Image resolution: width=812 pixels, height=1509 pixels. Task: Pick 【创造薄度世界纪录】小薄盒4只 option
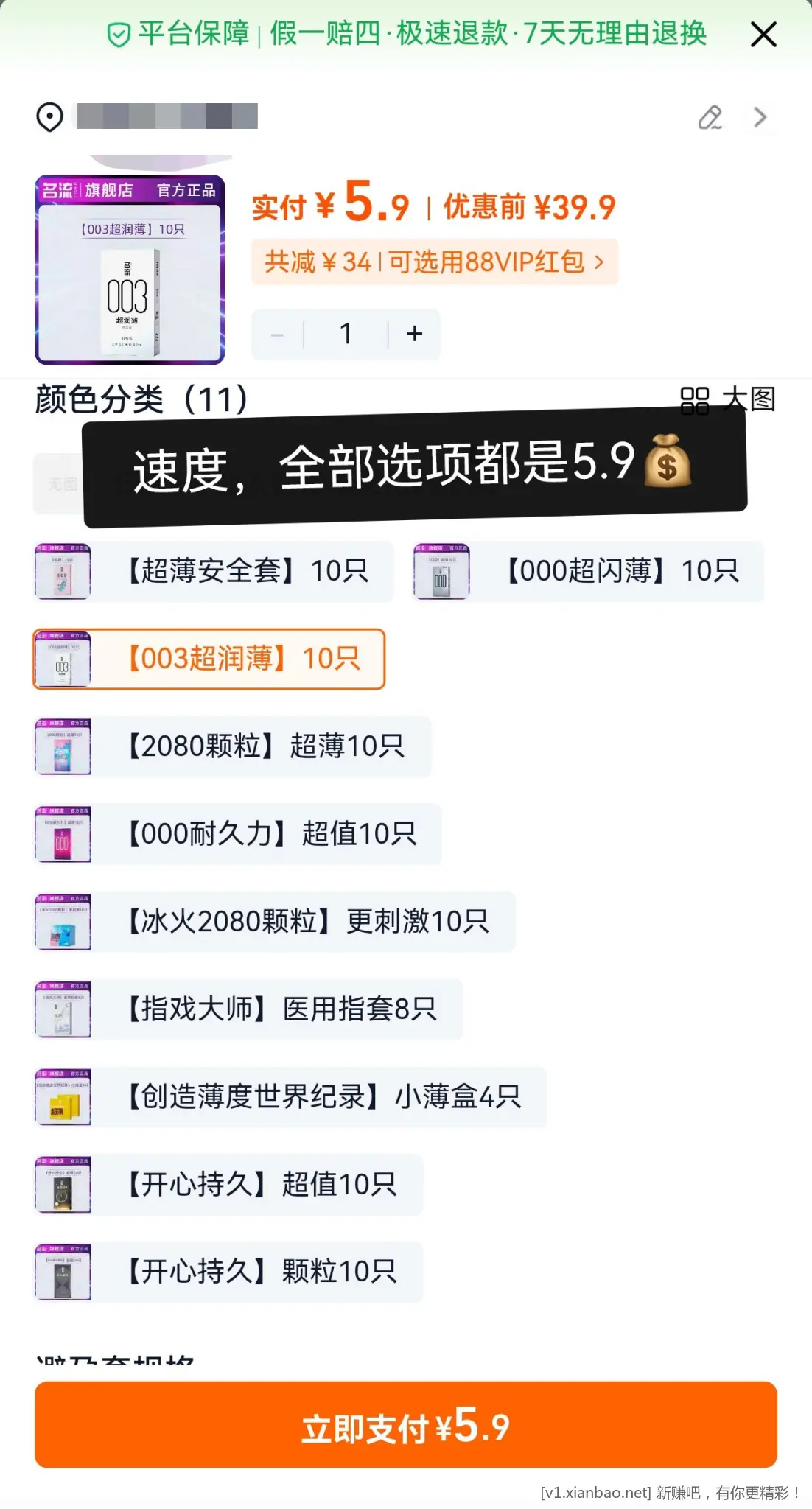pyautogui.click(x=290, y=1096)
